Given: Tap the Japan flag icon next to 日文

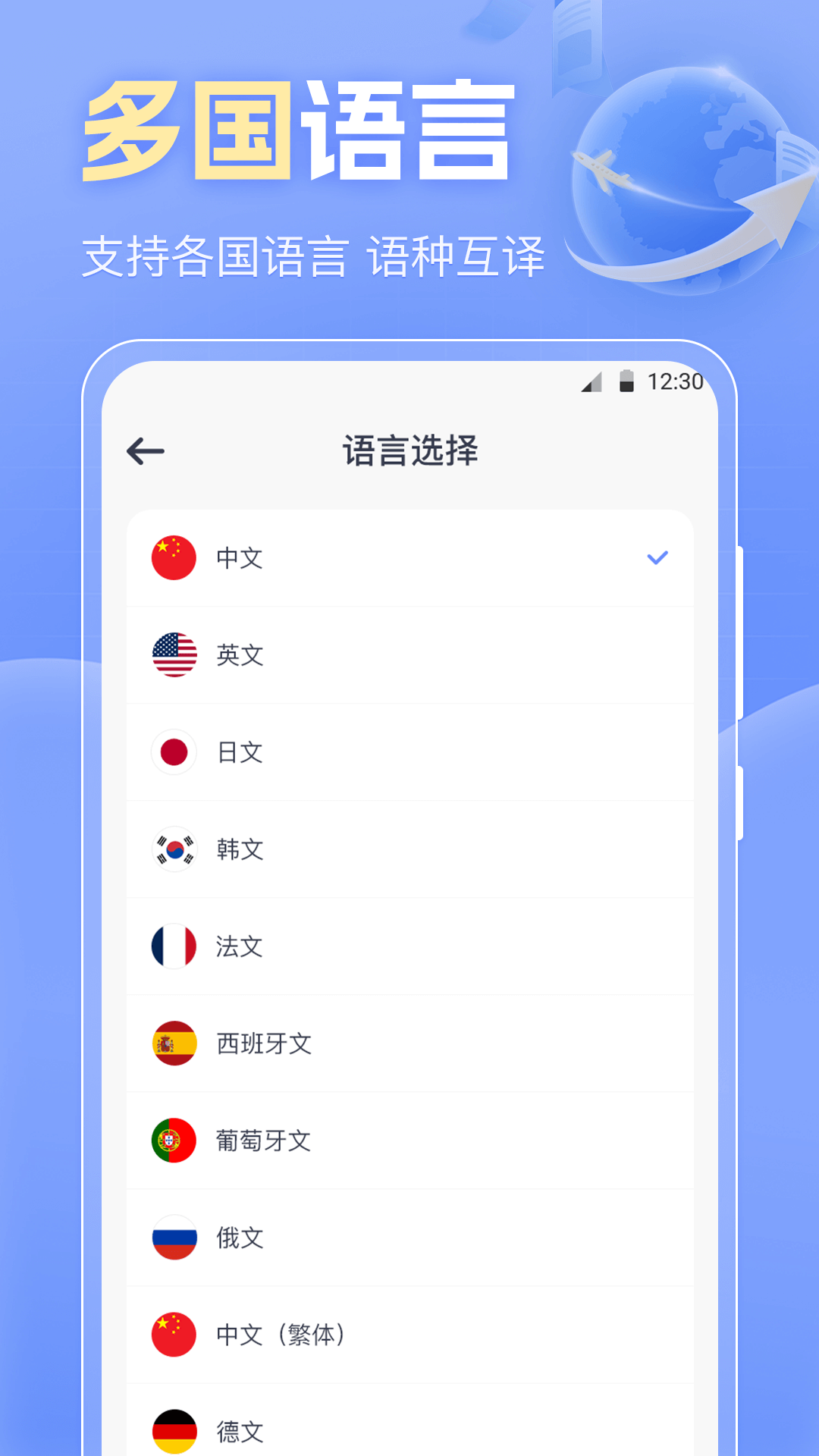Looking at the screenshot, I should pos(174,752).
